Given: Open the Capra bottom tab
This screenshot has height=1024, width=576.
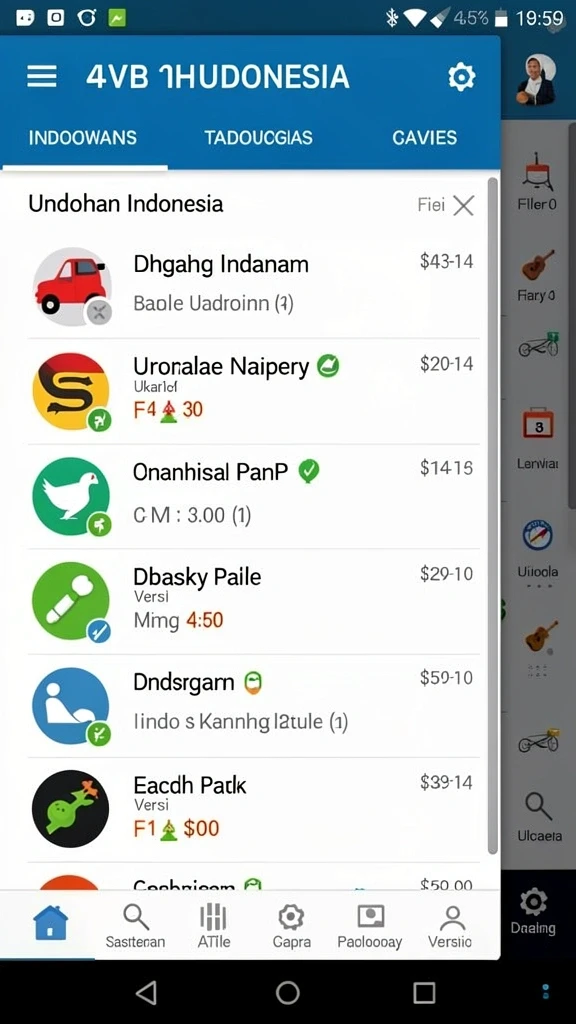Looking at the screenshot, I should (291, 927).
